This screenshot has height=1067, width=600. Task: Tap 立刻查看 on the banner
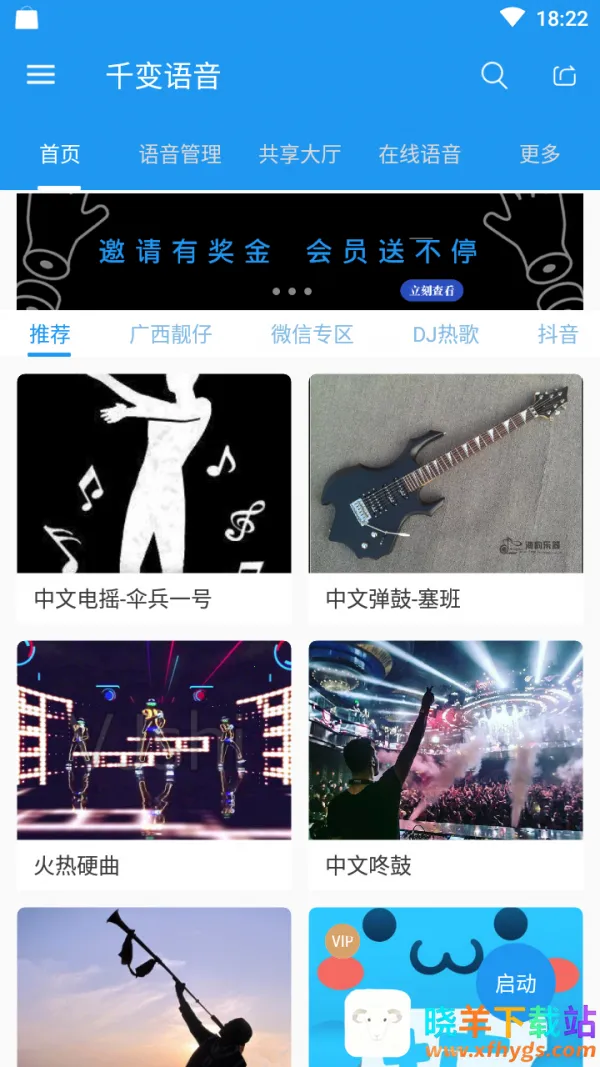click(x=432, y=291)
